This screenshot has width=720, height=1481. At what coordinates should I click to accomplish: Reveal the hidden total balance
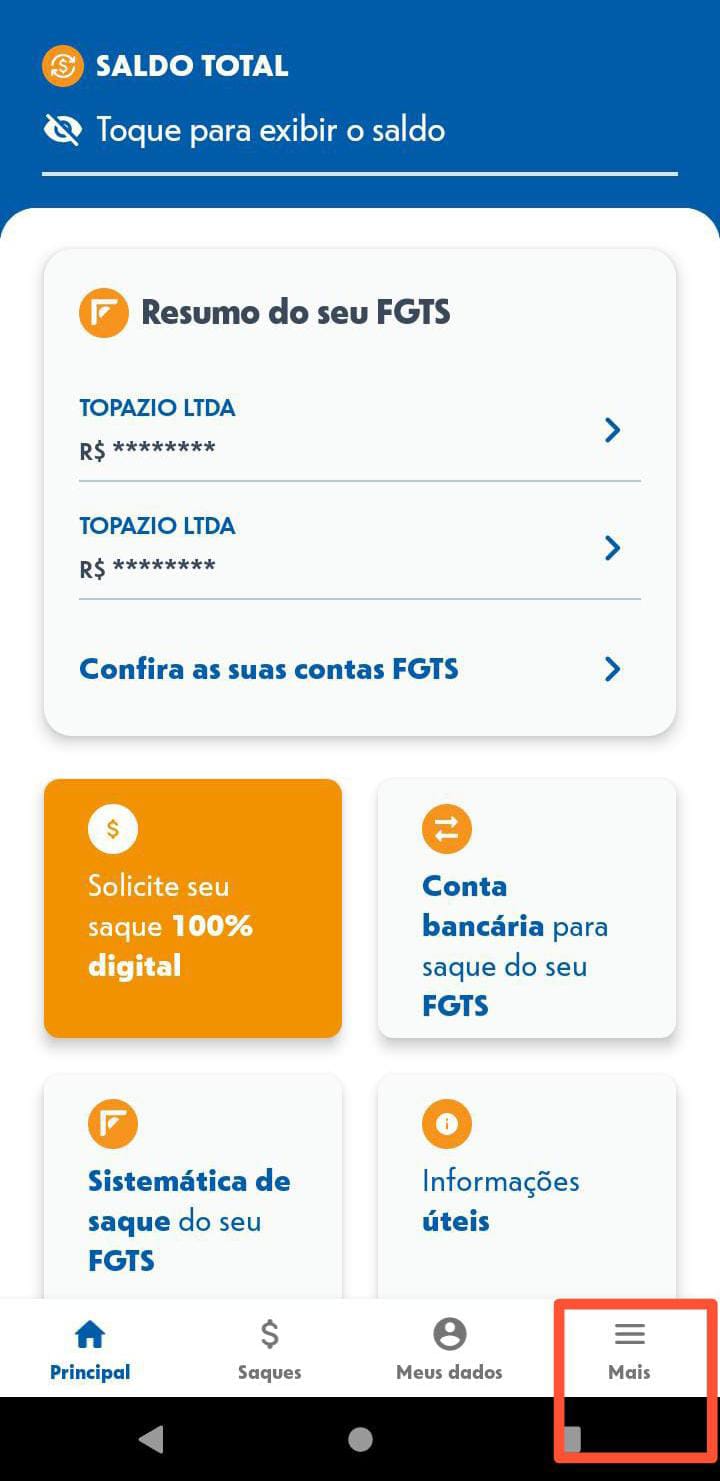[x=245, y=131]
